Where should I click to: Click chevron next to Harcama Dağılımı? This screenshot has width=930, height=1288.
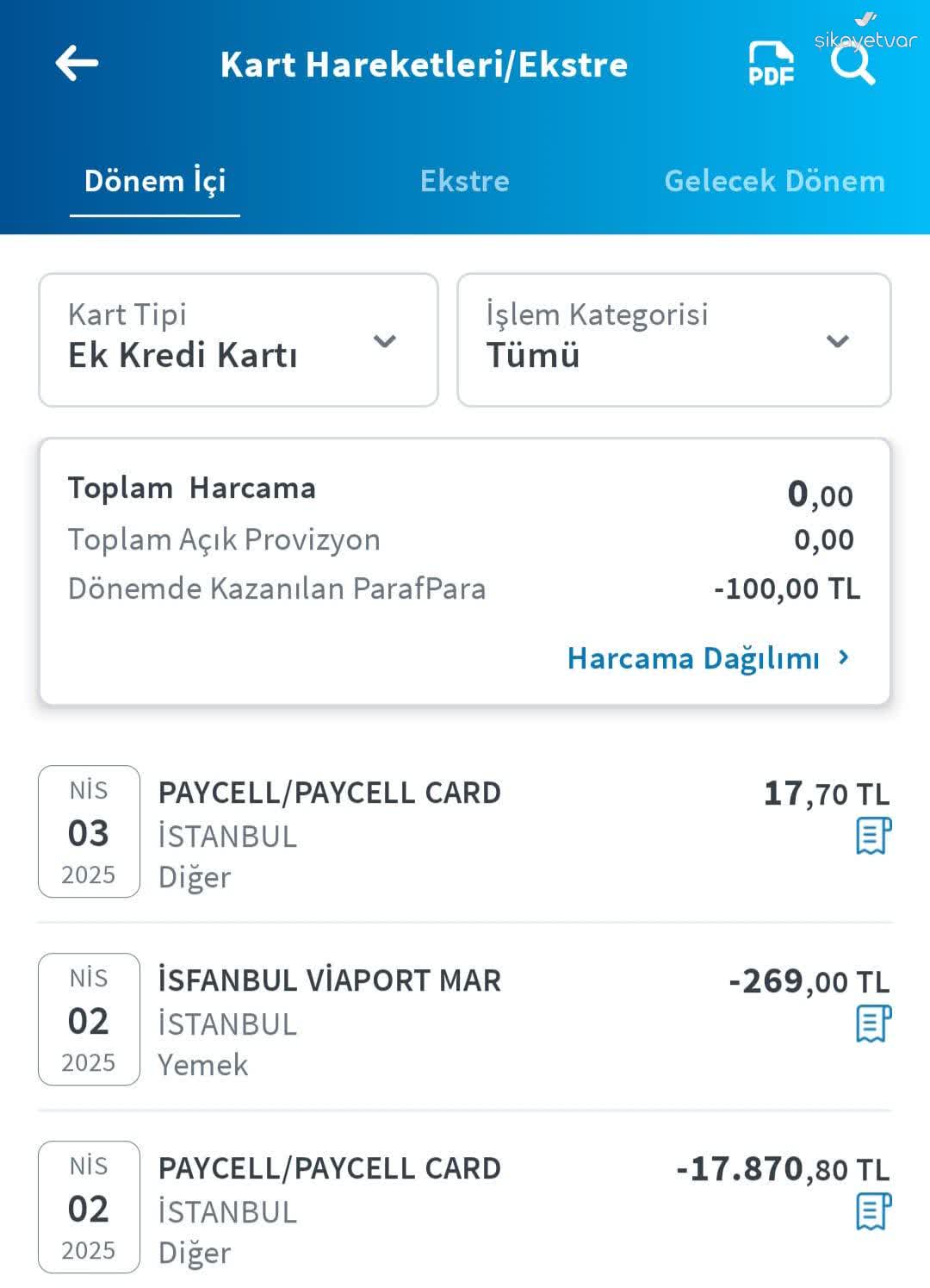(x=841, y=659)
